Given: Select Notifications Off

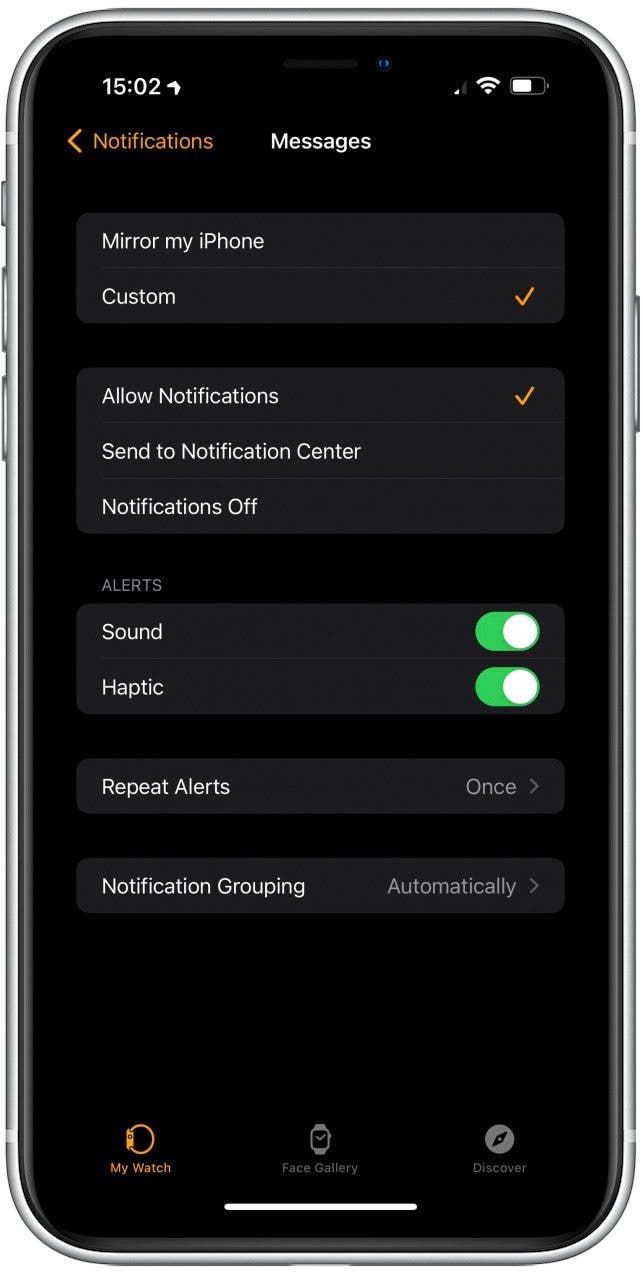Looking at the screenshot, I should click(x=320, y=507).
